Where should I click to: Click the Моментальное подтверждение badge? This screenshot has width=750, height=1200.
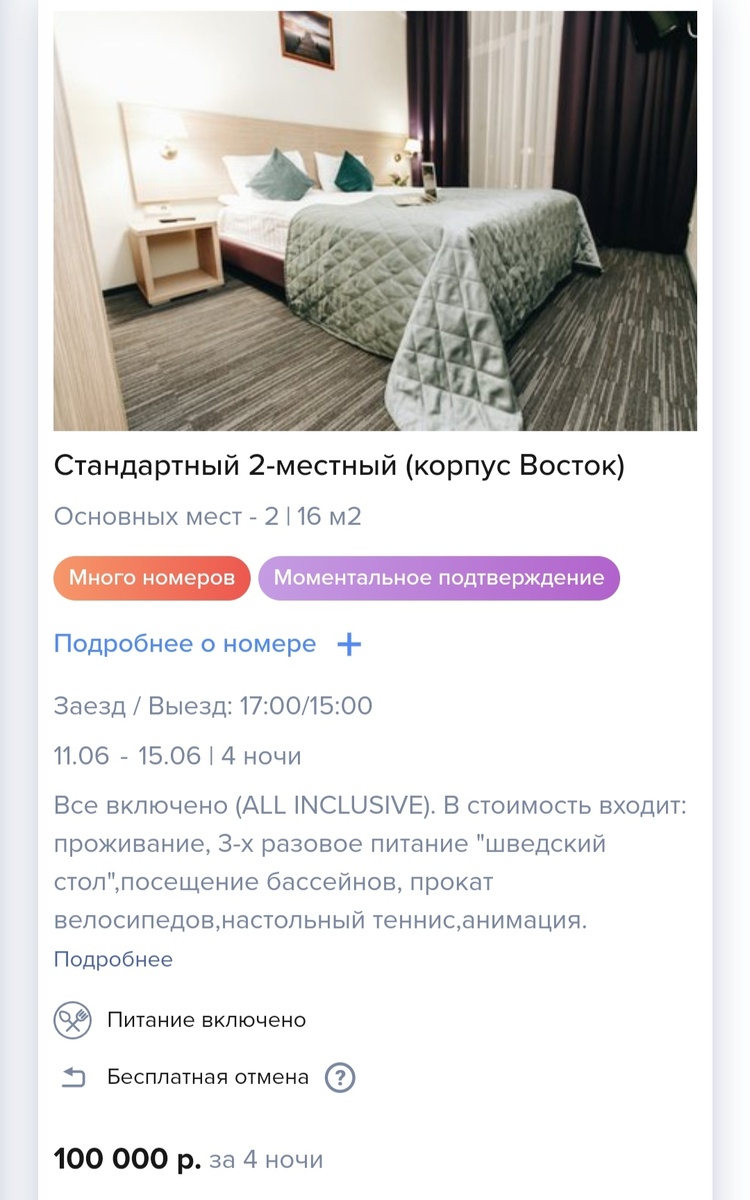(439, 578)
